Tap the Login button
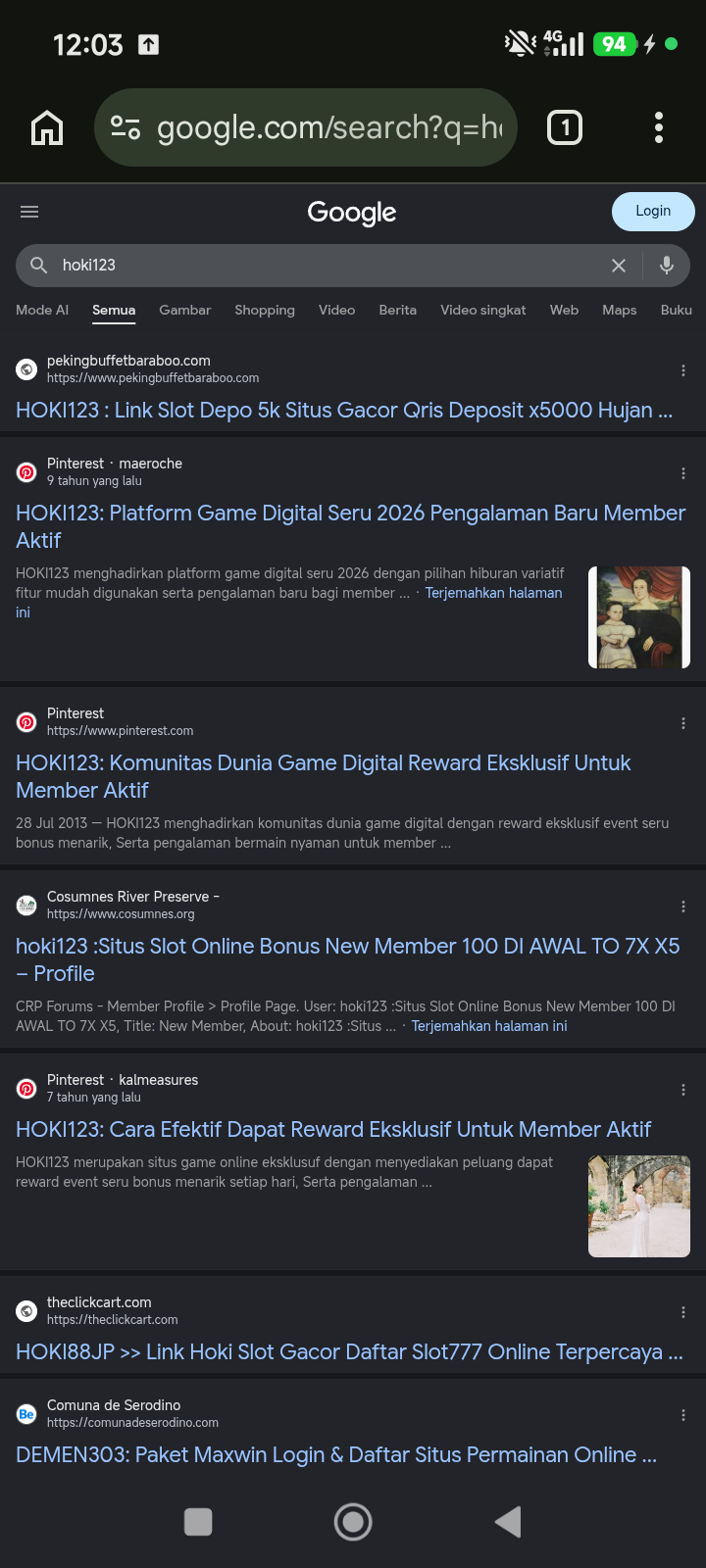The height and width of the screenshot is (1568, 706). coord(653,212)
